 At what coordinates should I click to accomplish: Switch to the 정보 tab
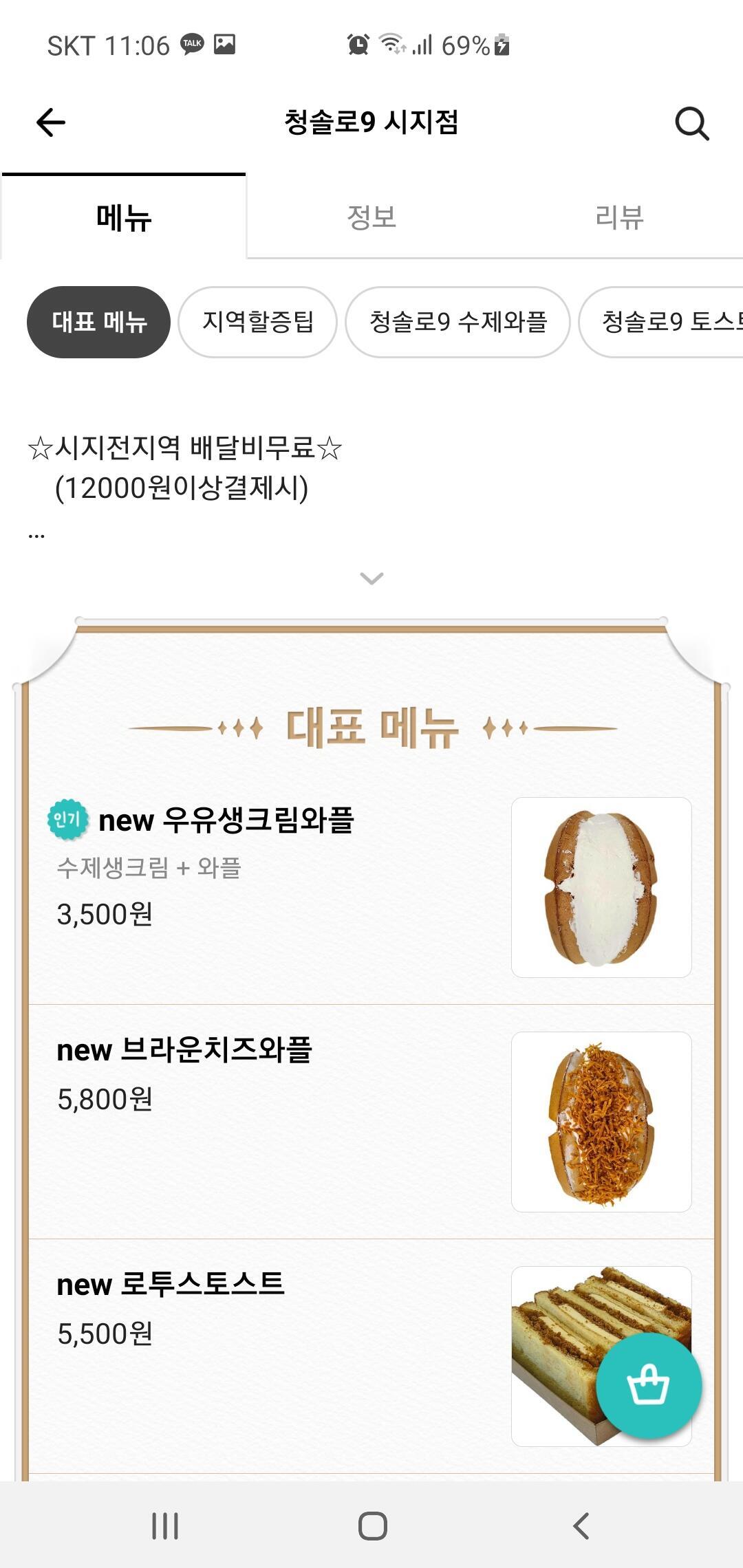point(371,217)
